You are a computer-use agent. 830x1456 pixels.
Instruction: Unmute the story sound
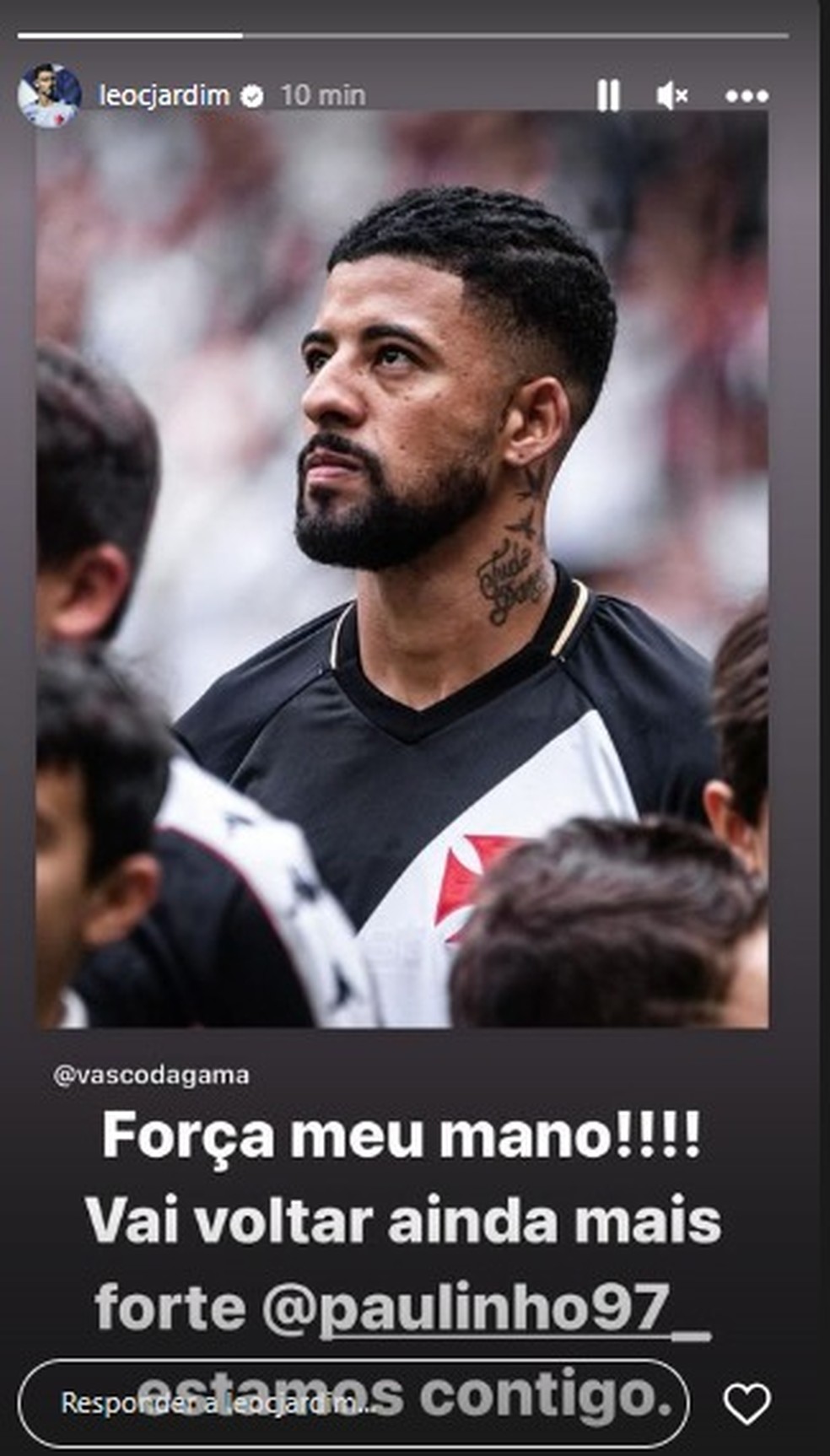671,95
